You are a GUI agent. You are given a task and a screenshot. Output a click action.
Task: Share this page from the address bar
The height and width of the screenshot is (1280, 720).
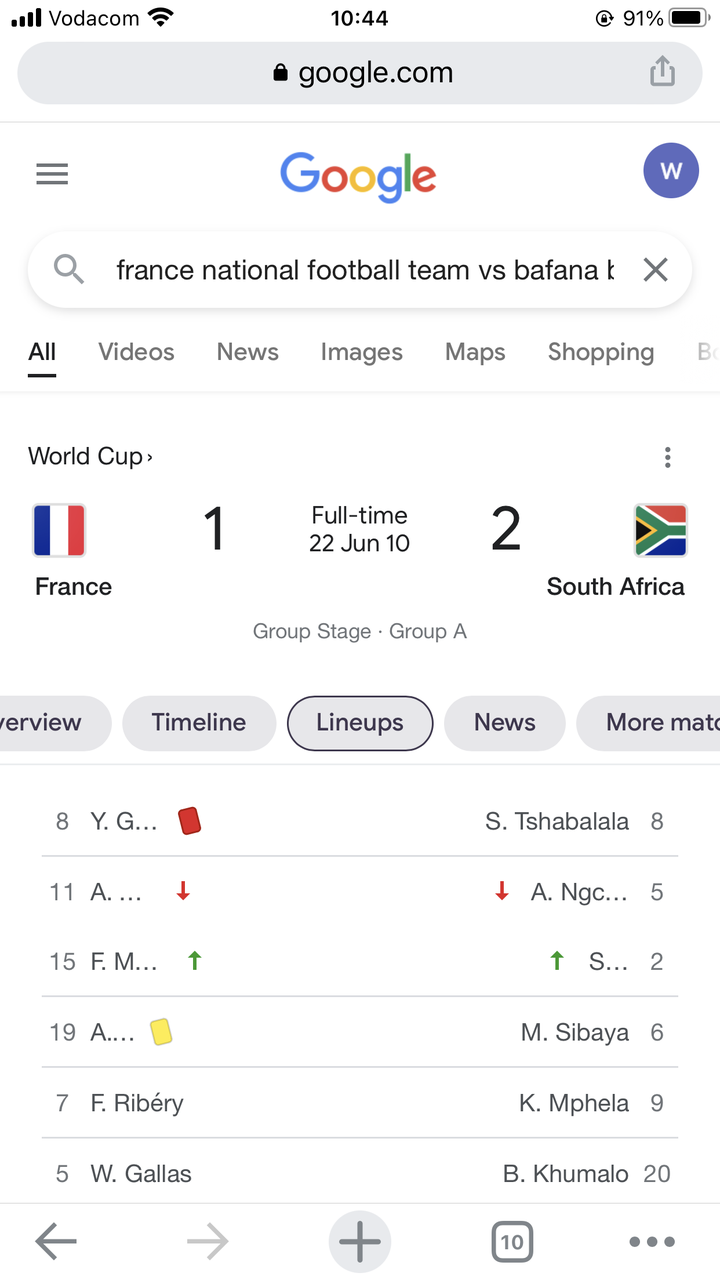tap(662, 72)
